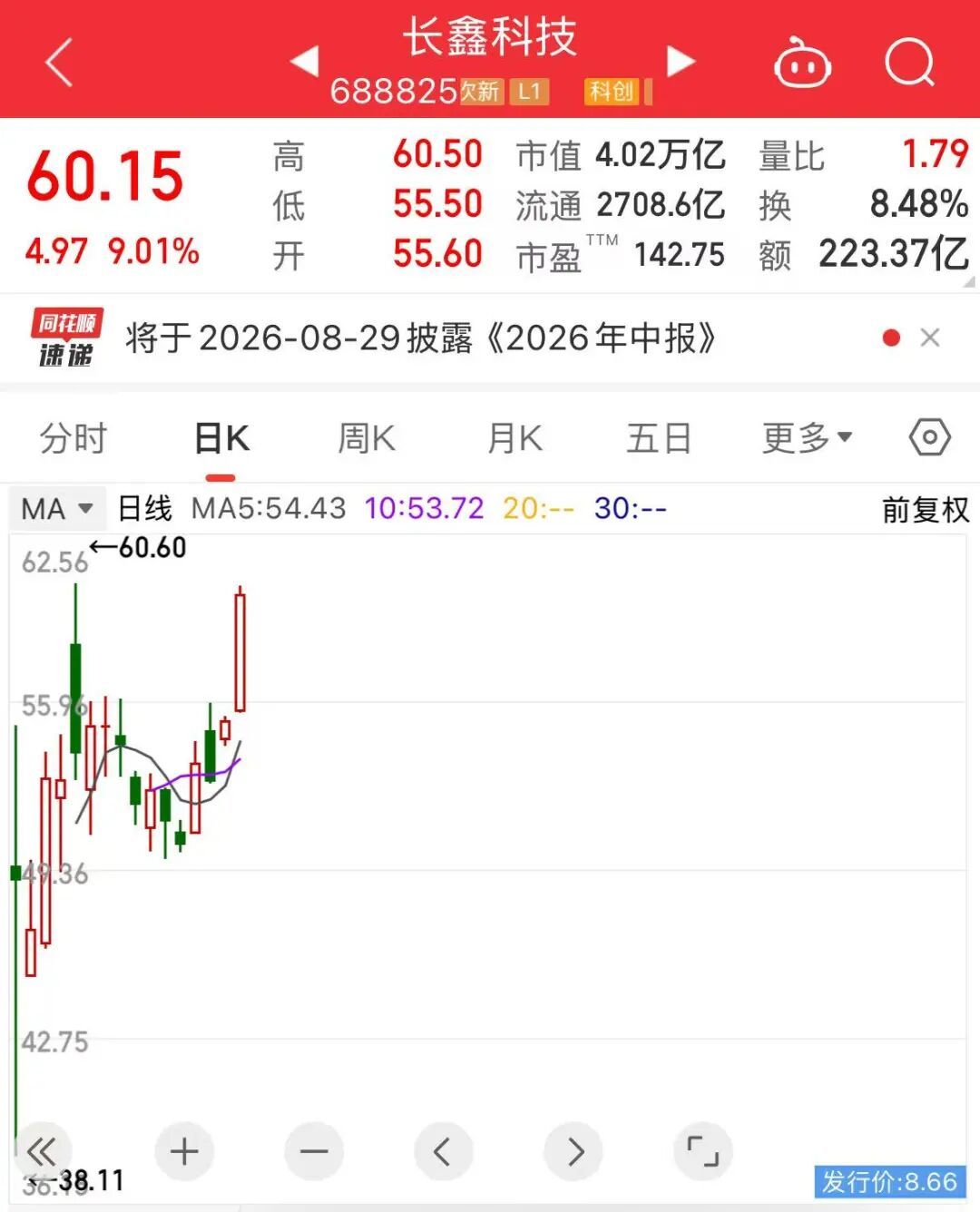The width and height of the screenshot is (980, 1212).
Task: Switch to the 月K tab
Action: (x=514, y=438)
